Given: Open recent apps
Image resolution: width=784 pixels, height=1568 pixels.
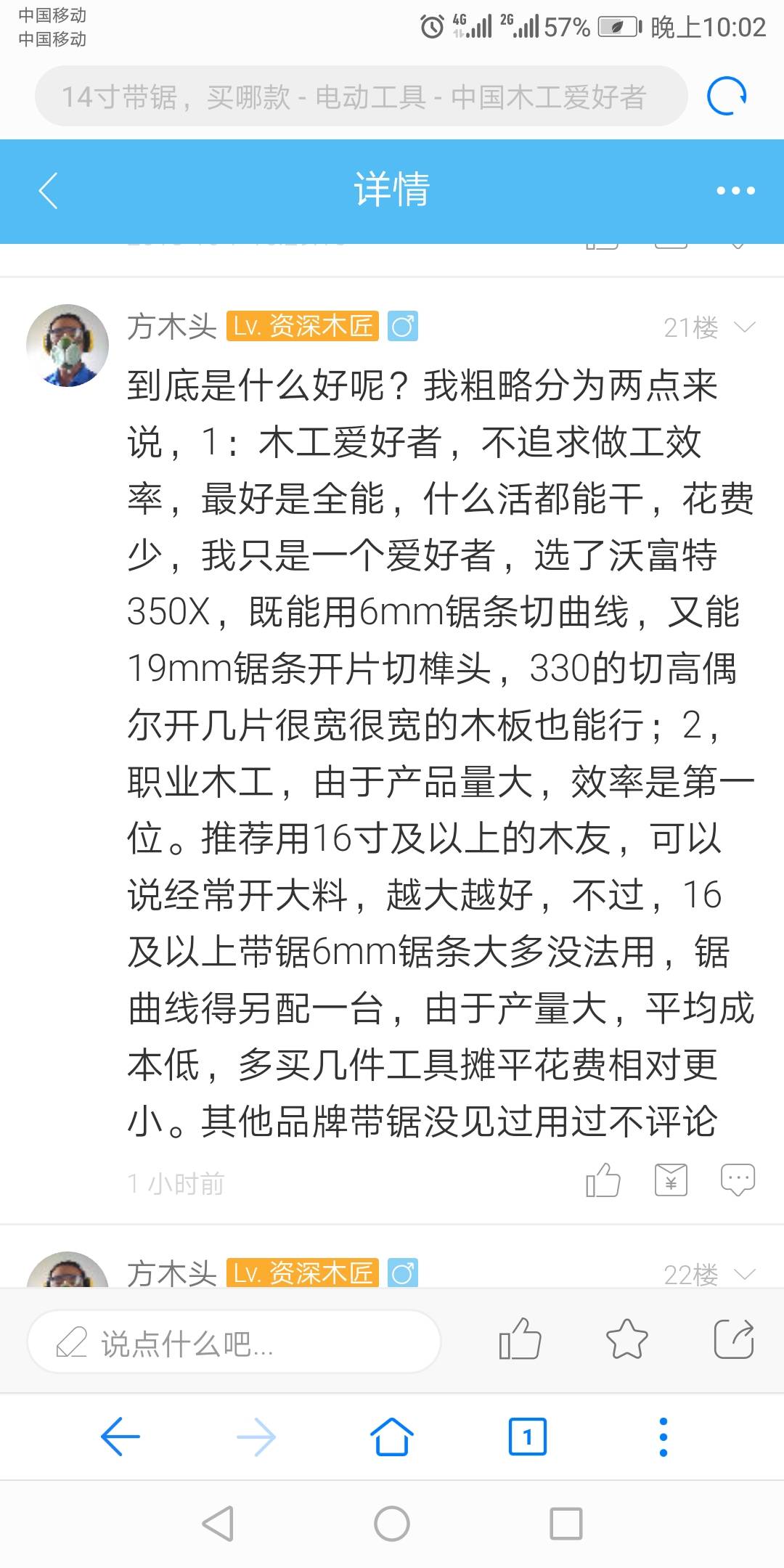Looking at the screenshot, I should 566,1524.
